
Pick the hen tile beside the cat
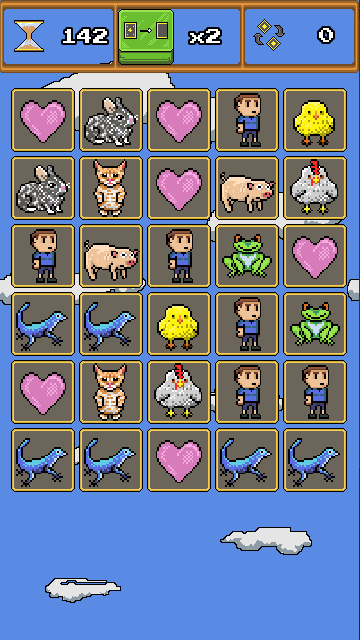(x=179, y=392)
